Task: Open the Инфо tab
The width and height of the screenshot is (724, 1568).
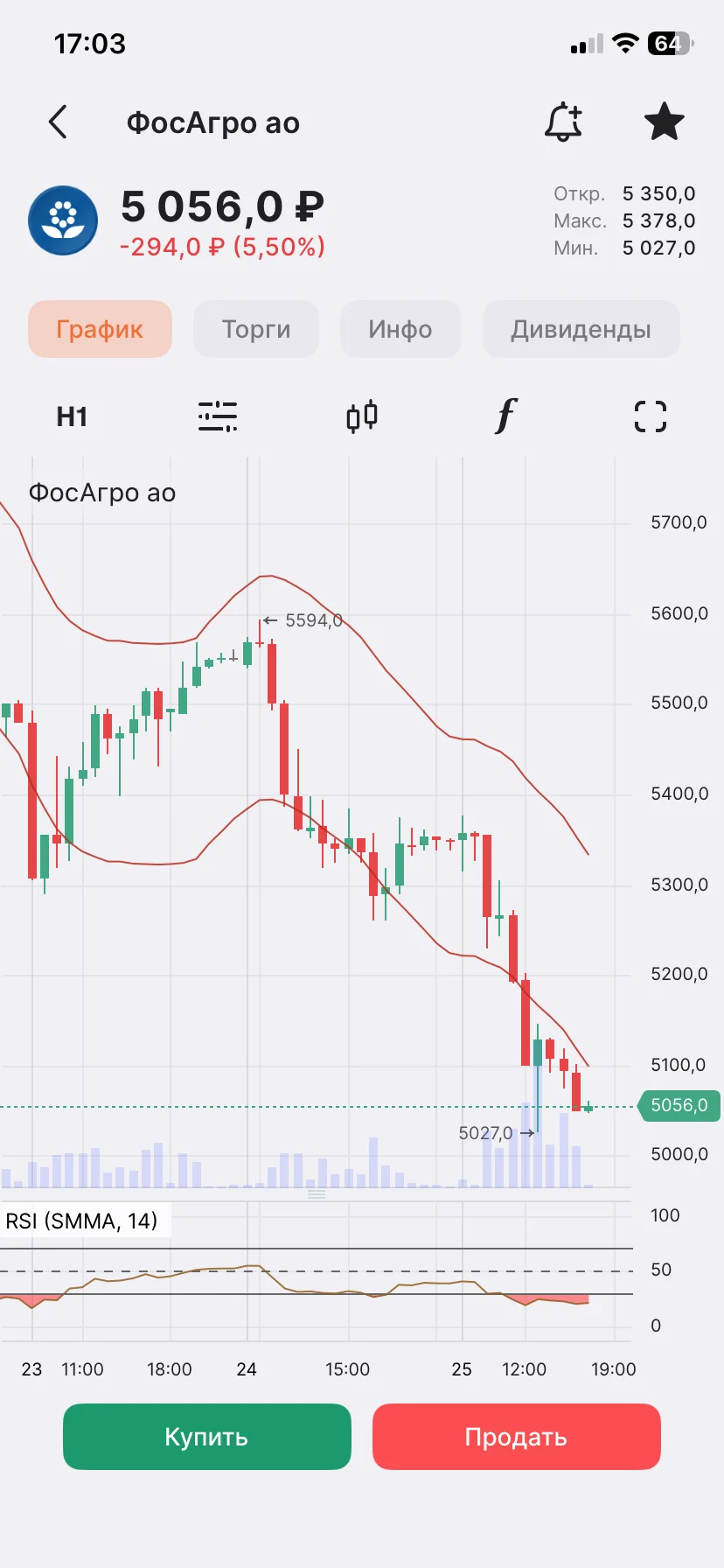Action: coord(400,329)
